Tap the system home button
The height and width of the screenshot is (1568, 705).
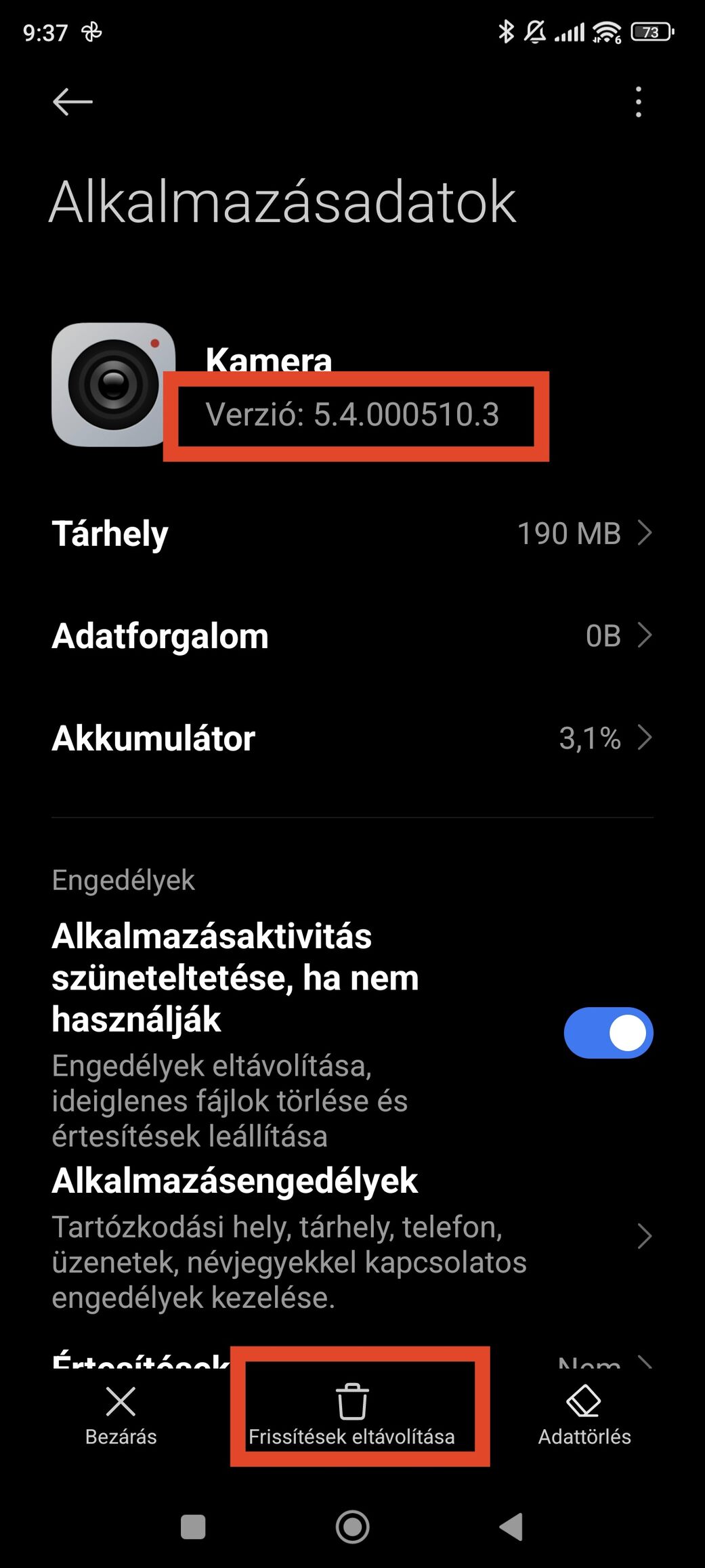pos(352,1527)
